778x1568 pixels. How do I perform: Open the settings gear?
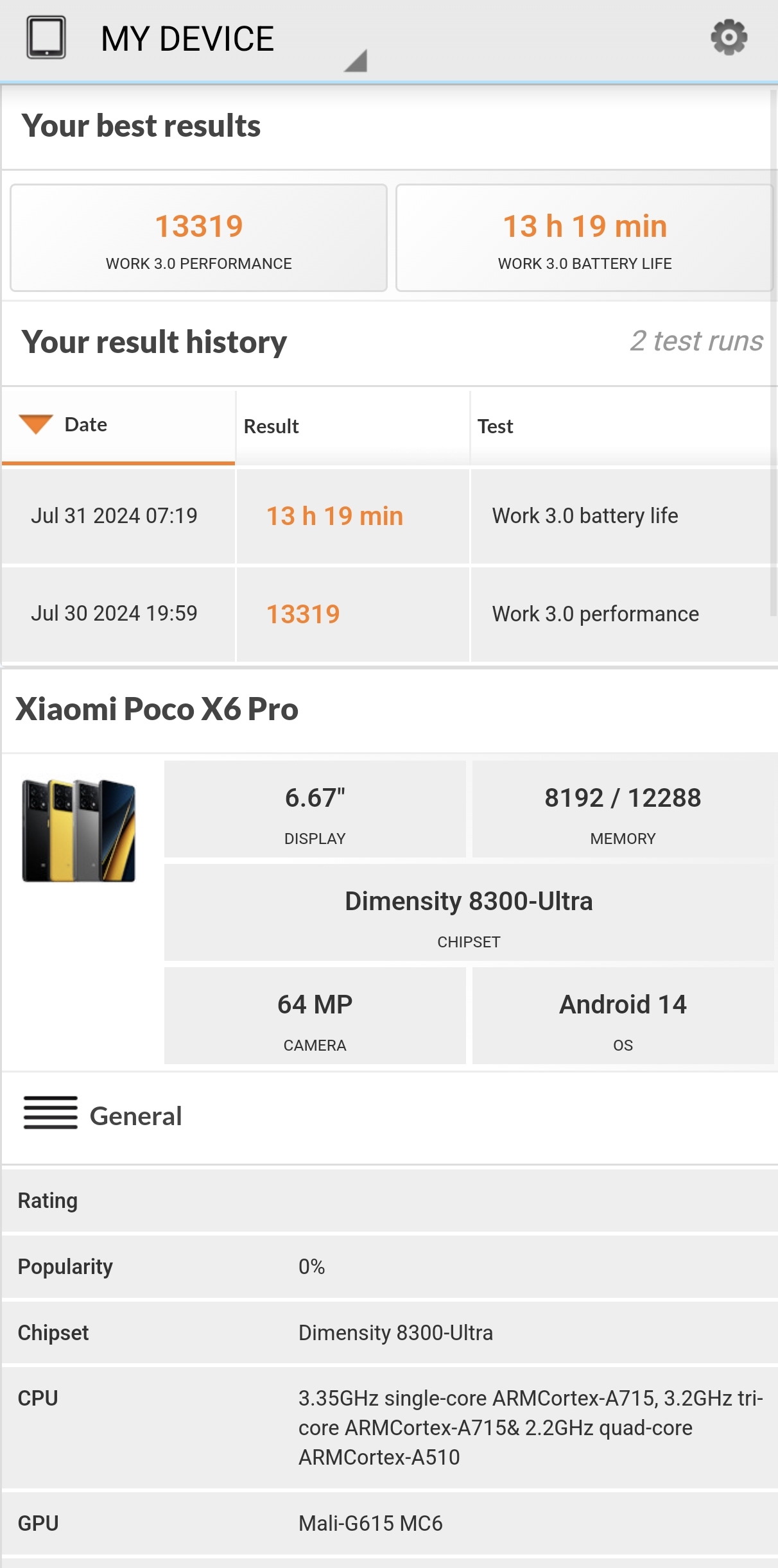click(x=729, y=38)
